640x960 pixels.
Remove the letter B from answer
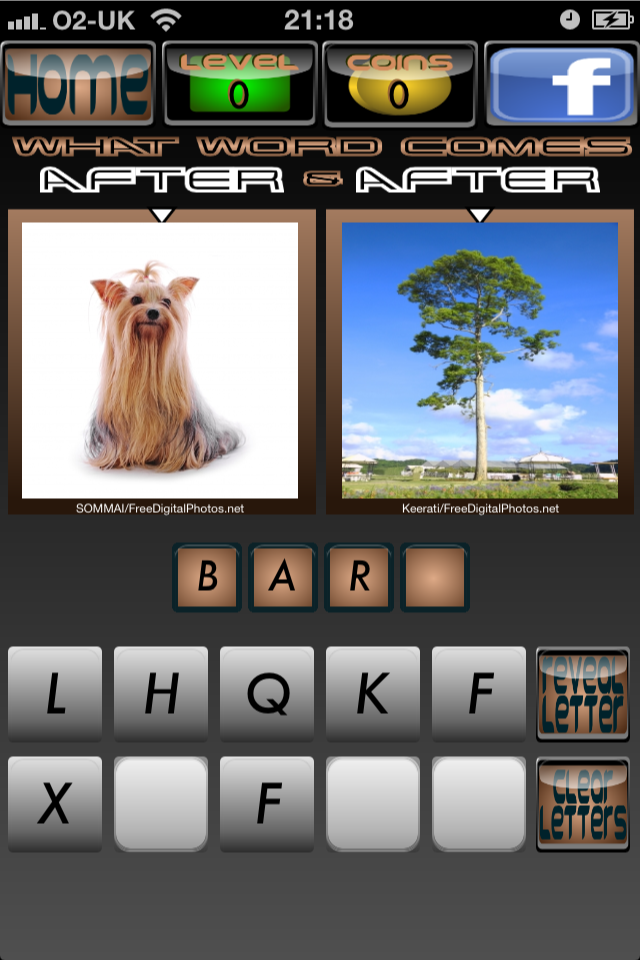(207, 577)
